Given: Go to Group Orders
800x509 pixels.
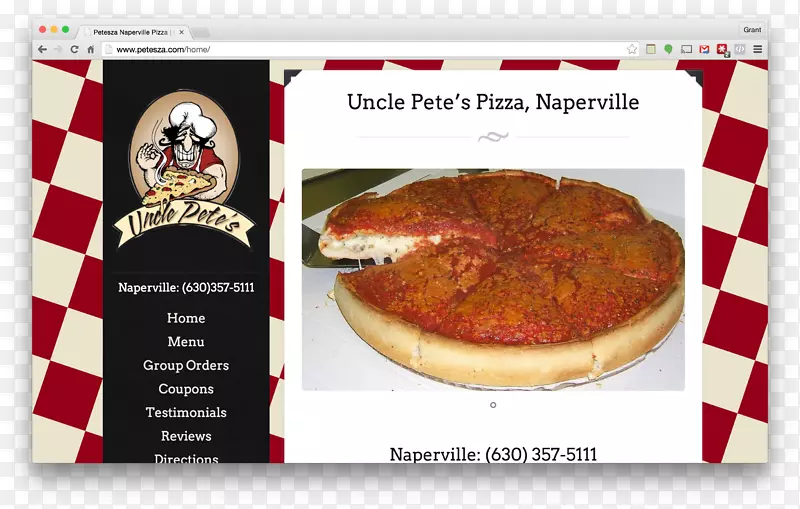Looking at the screenshot, I should click(x=186, y=365).
